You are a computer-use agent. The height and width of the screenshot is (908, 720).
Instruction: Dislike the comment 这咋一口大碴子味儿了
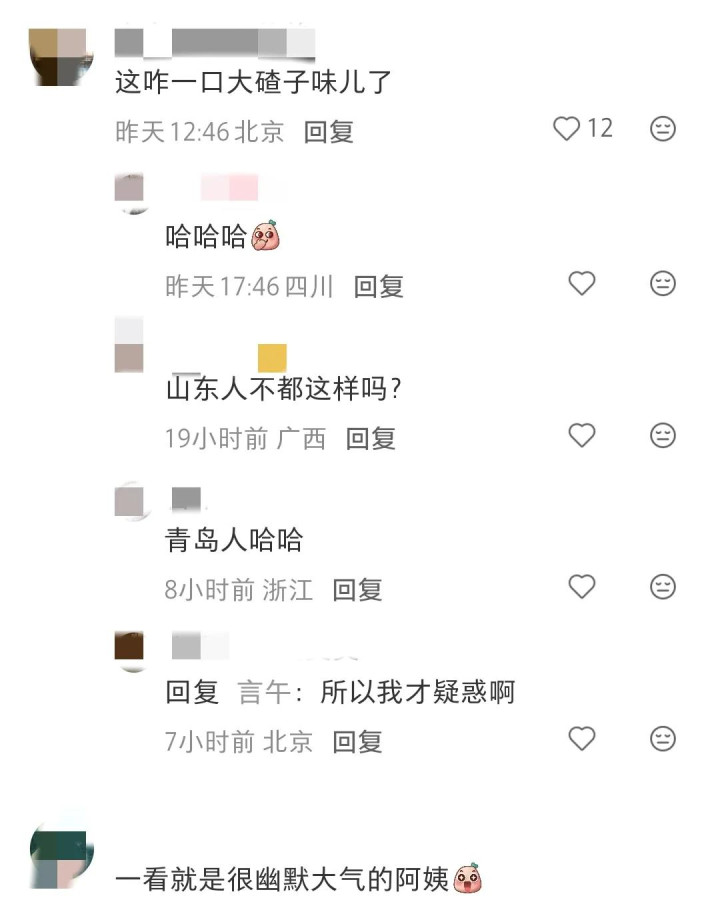[663, 129]
